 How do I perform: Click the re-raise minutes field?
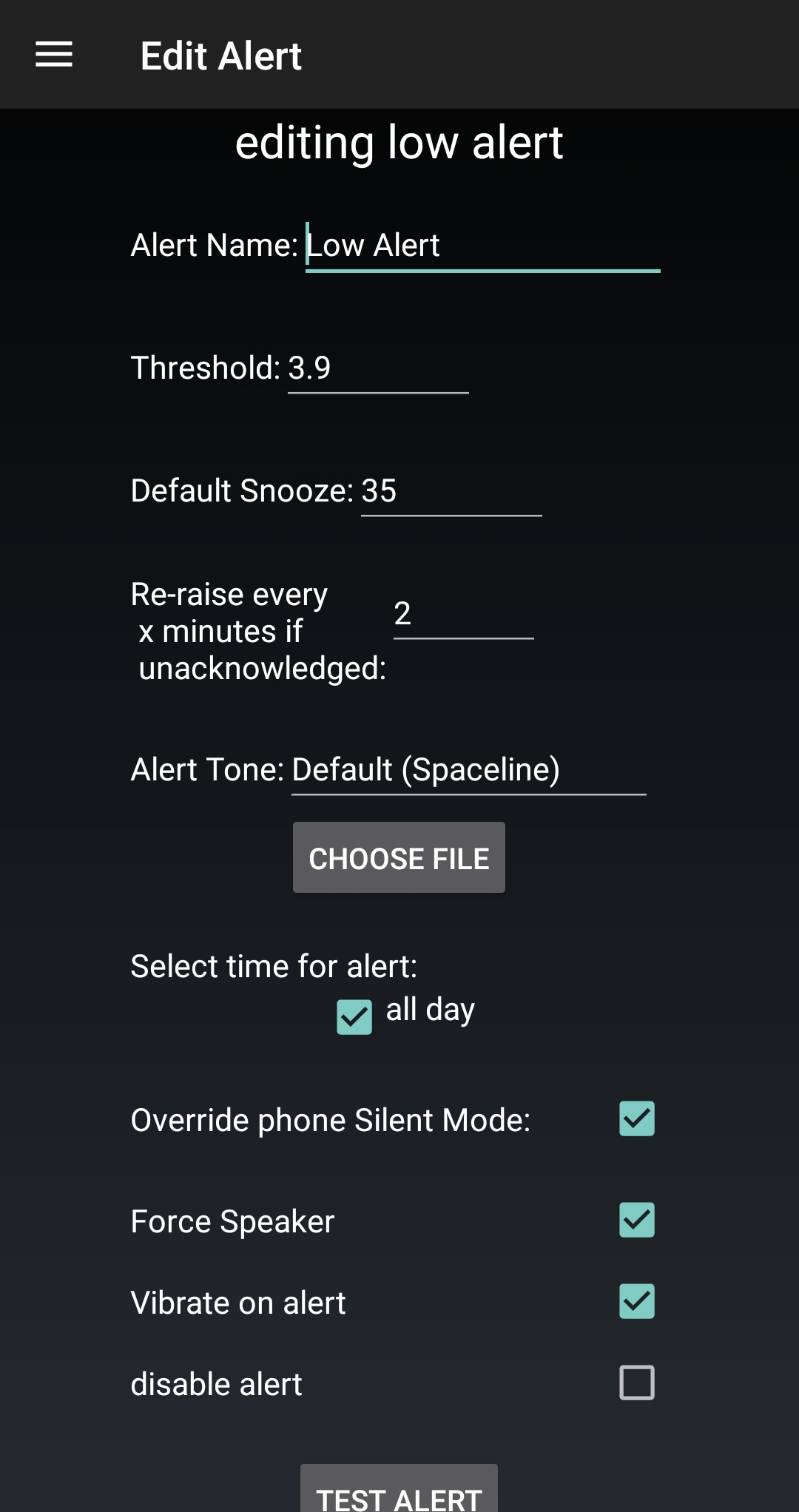(462, 615)
